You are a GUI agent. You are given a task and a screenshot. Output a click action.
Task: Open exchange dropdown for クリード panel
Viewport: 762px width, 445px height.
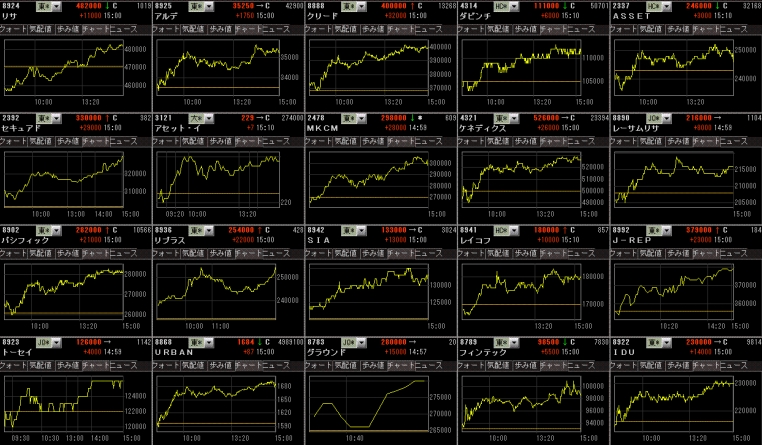click(352, 7)
